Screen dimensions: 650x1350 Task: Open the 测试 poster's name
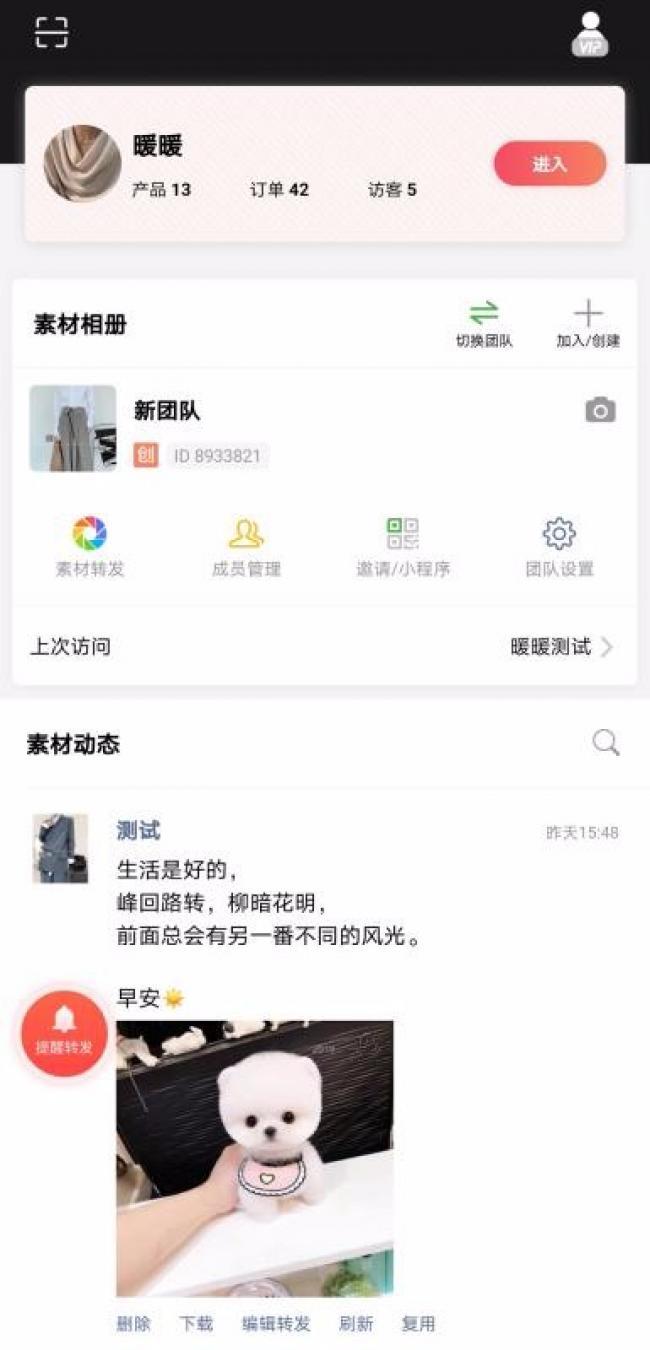(138, 831)
